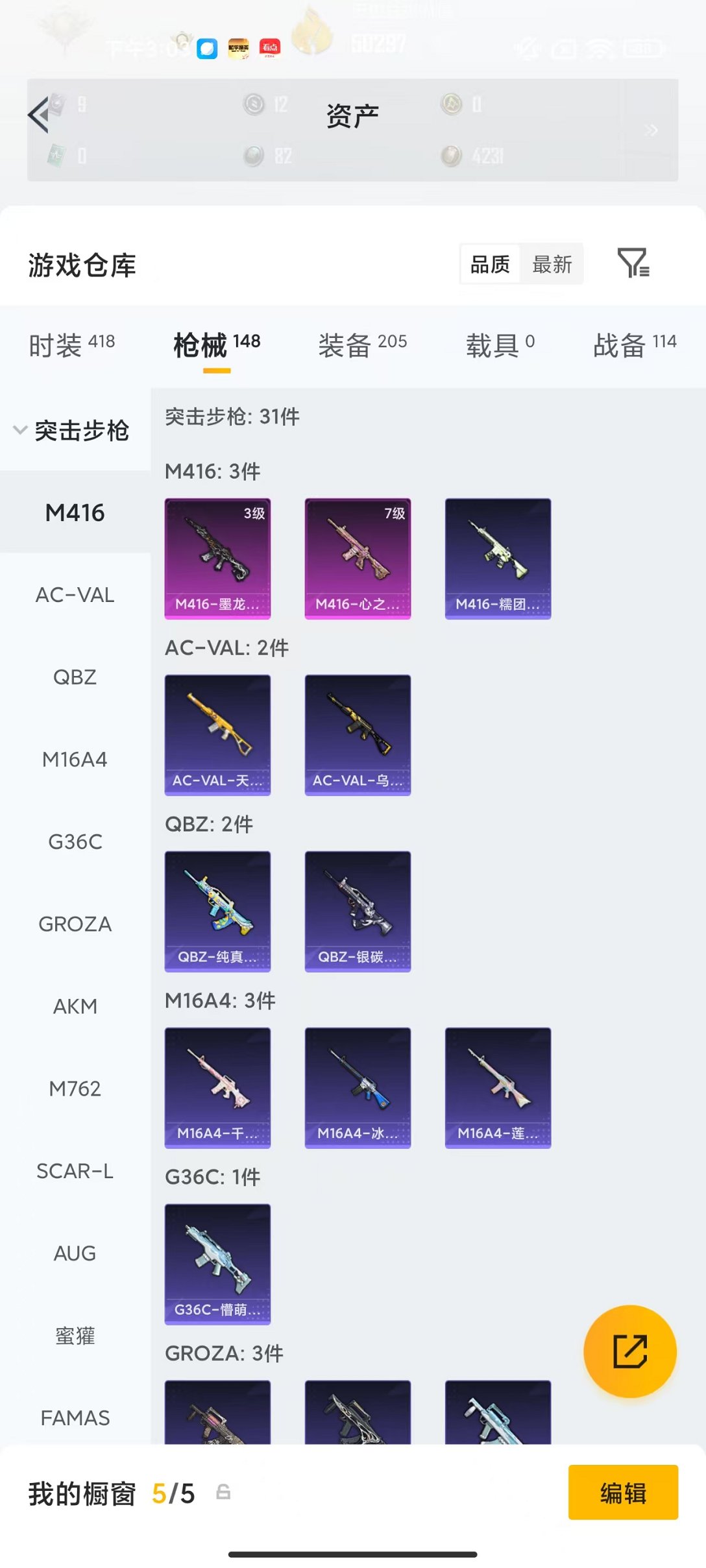The width and height of the screenshot is (706, 1568).
Task: Collapse the 突击步枪 category
Action: (x=73, y=430)
